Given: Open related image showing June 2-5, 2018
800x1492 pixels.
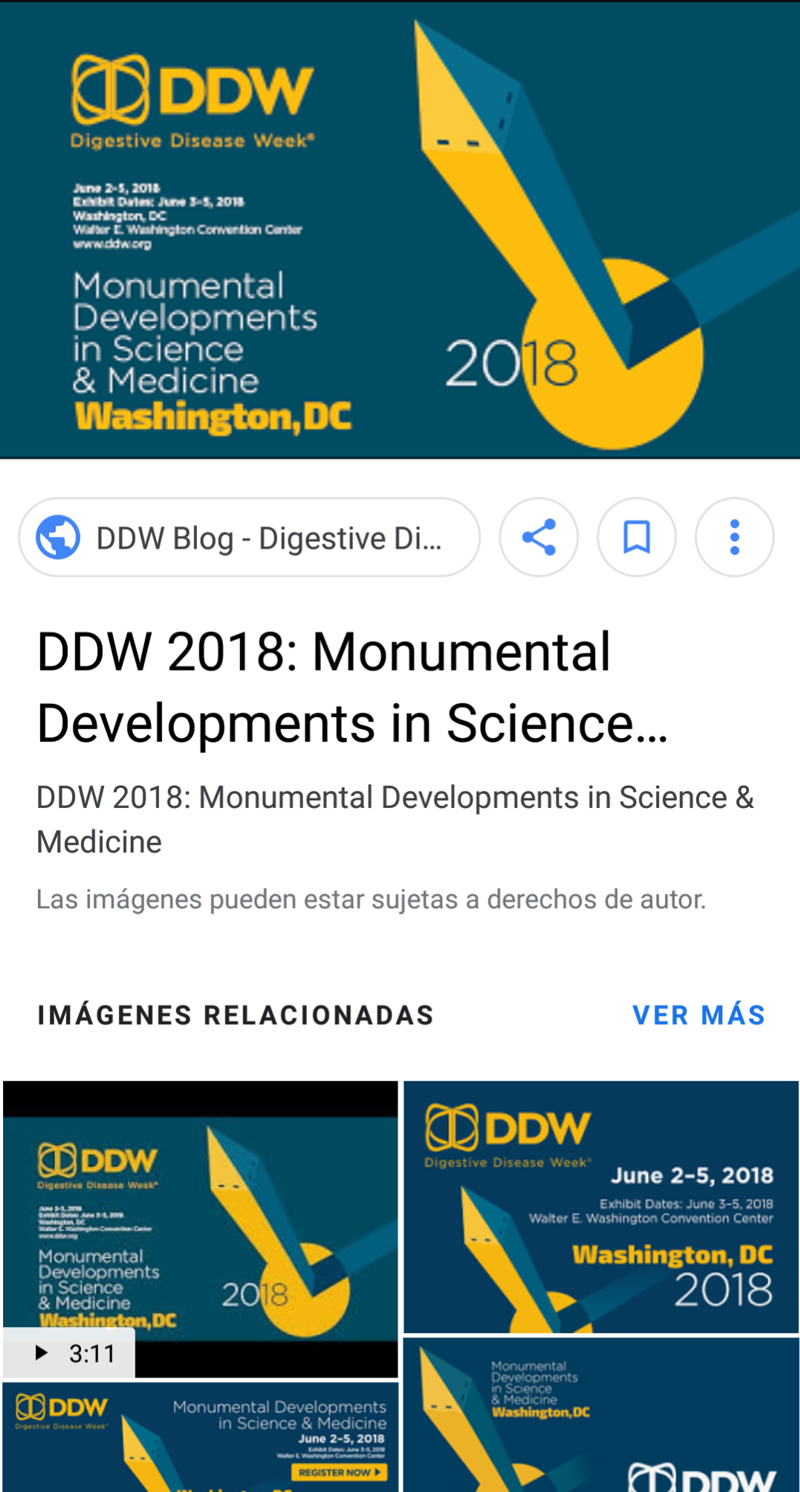Looking at the screenshot, I should 601,1207.
